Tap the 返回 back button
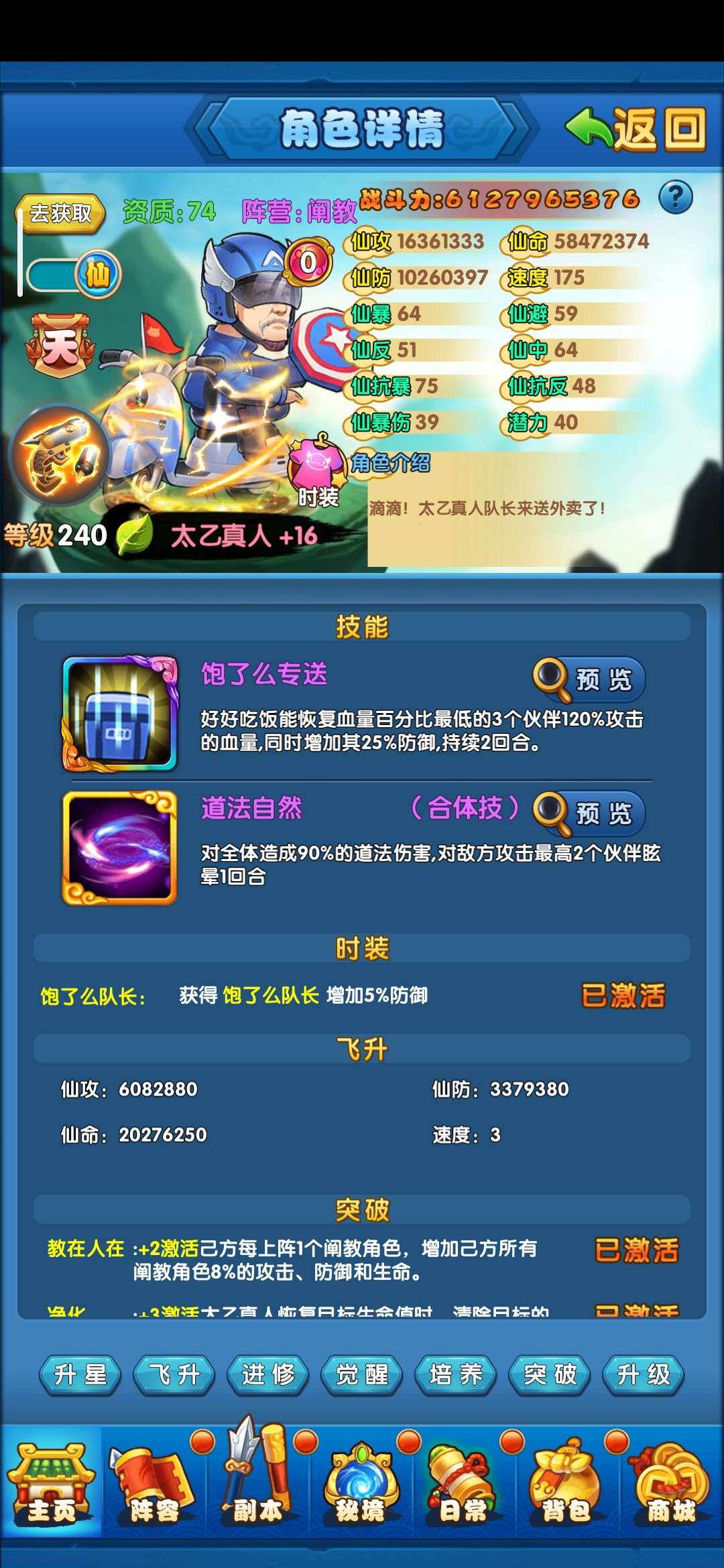This screenshot has width=724, height=1568. click(637, 129)
